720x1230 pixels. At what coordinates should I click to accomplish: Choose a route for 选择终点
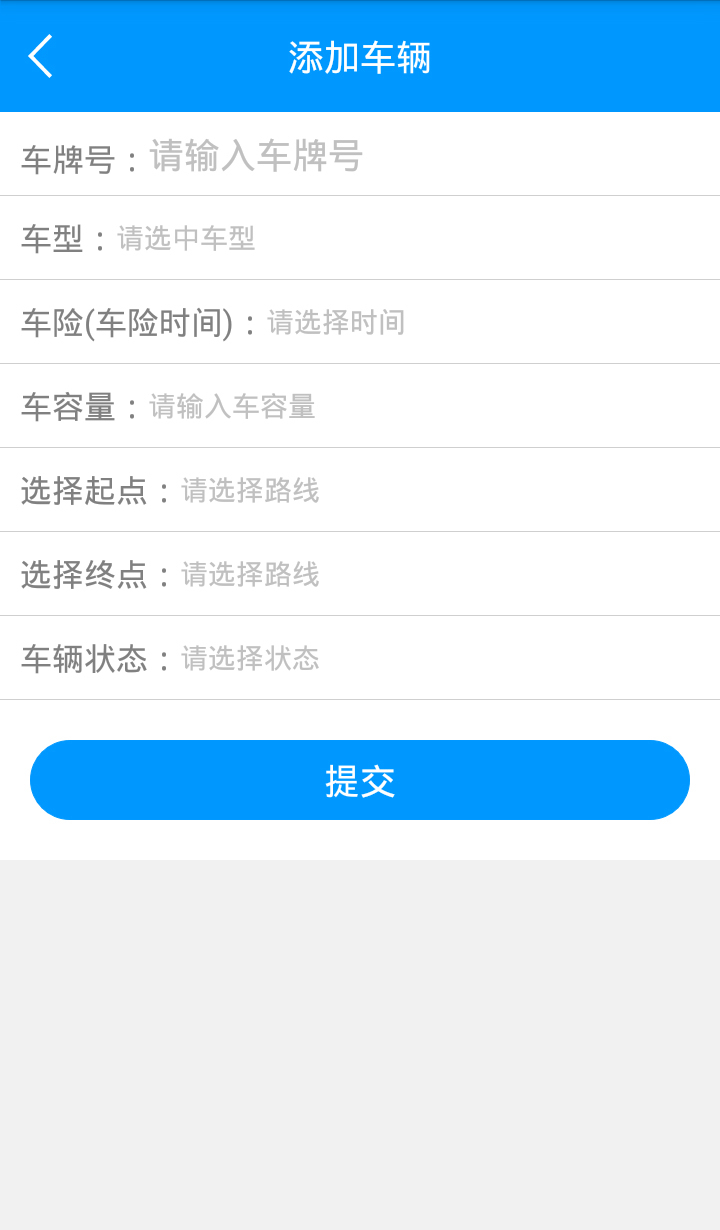pyautogui.click(x=250, y=575)
